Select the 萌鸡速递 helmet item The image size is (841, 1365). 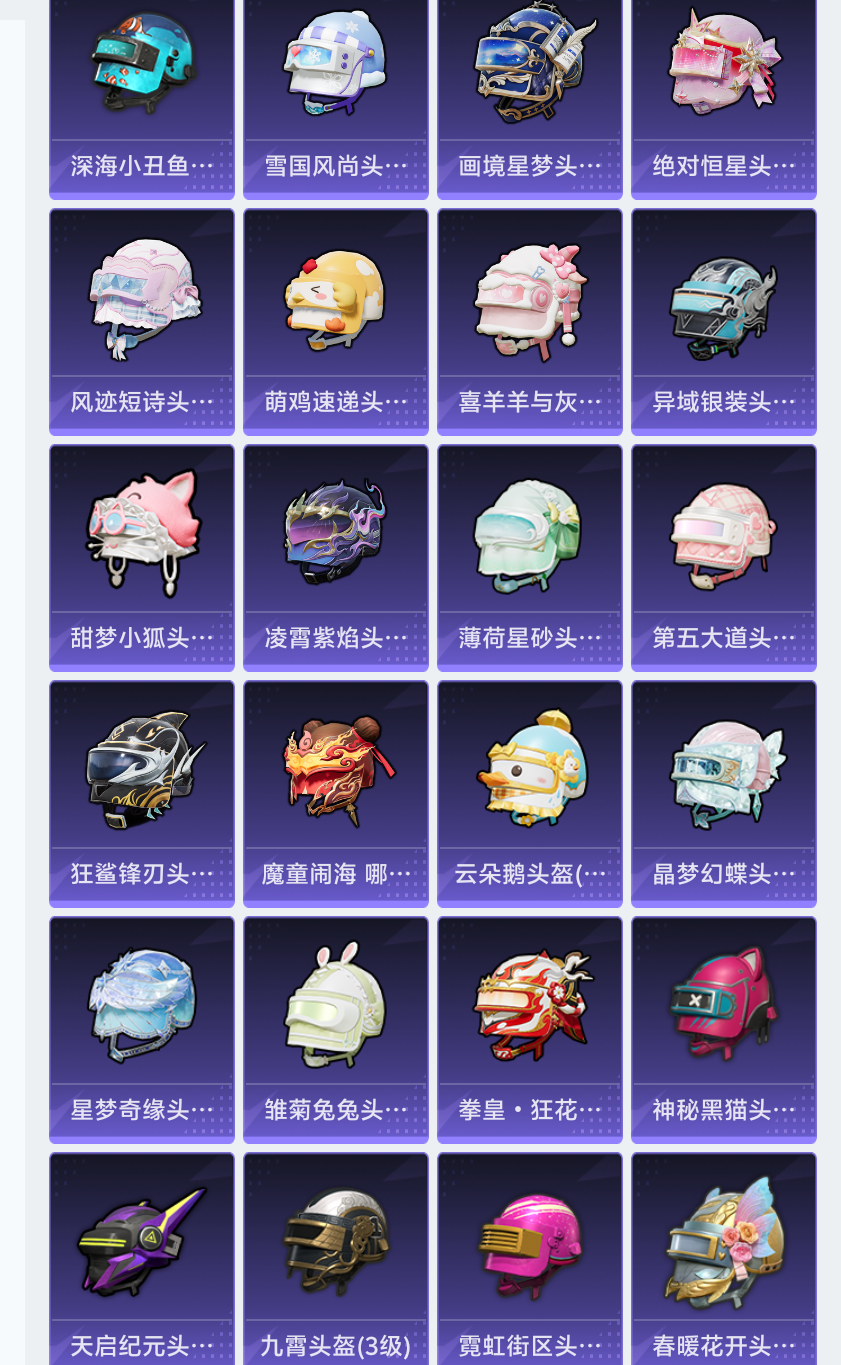[336, 322]
